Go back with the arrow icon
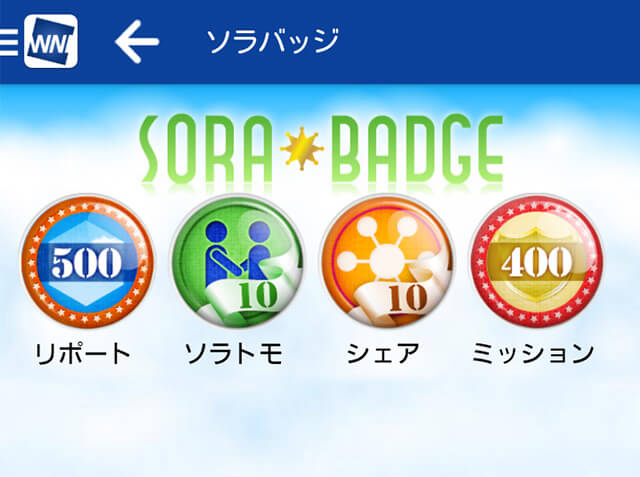The width and height of the screenshot is (640, 477). [137, 42]
